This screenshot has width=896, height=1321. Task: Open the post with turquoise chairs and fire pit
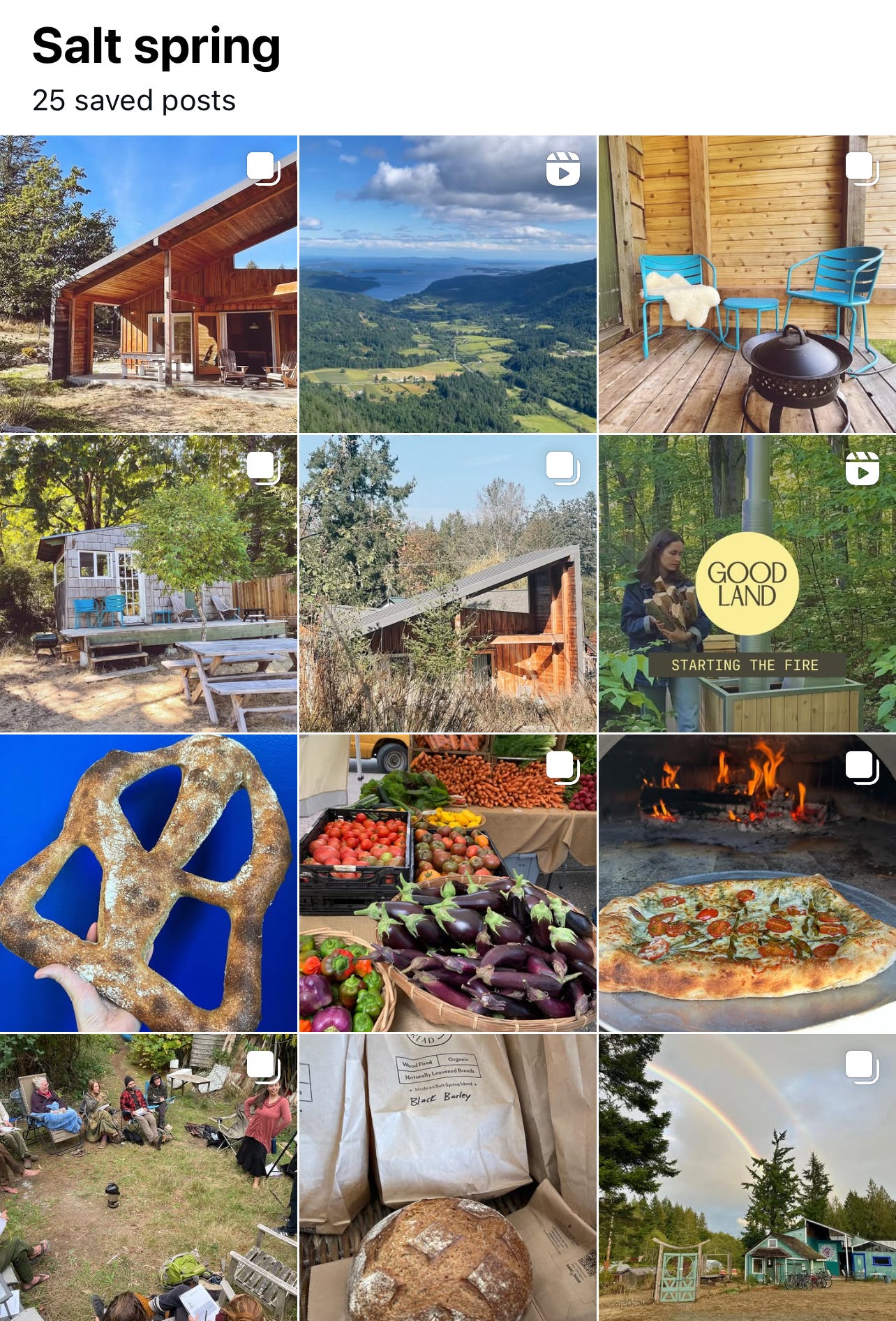pyautogui.click(x=747, y=284)
